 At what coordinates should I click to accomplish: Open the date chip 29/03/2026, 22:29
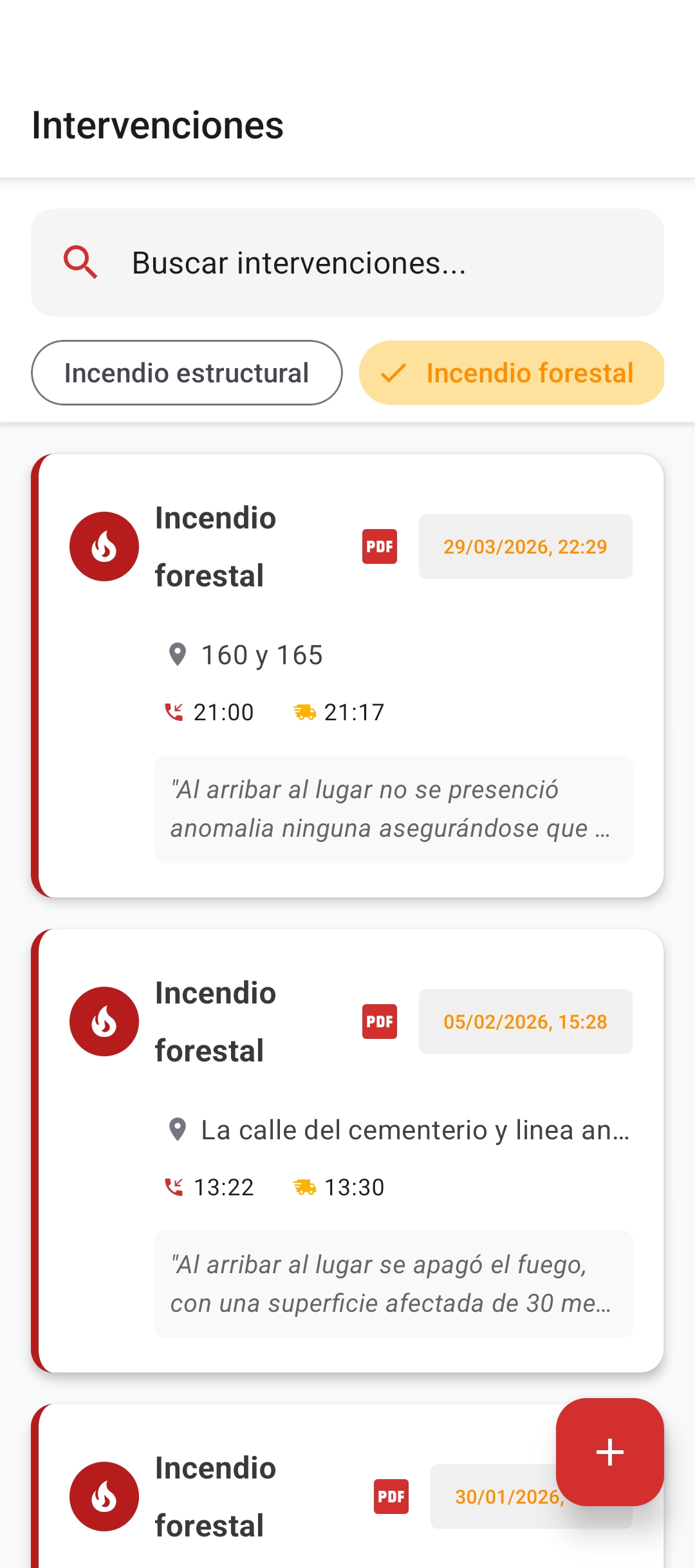click(x=525, y=546)
